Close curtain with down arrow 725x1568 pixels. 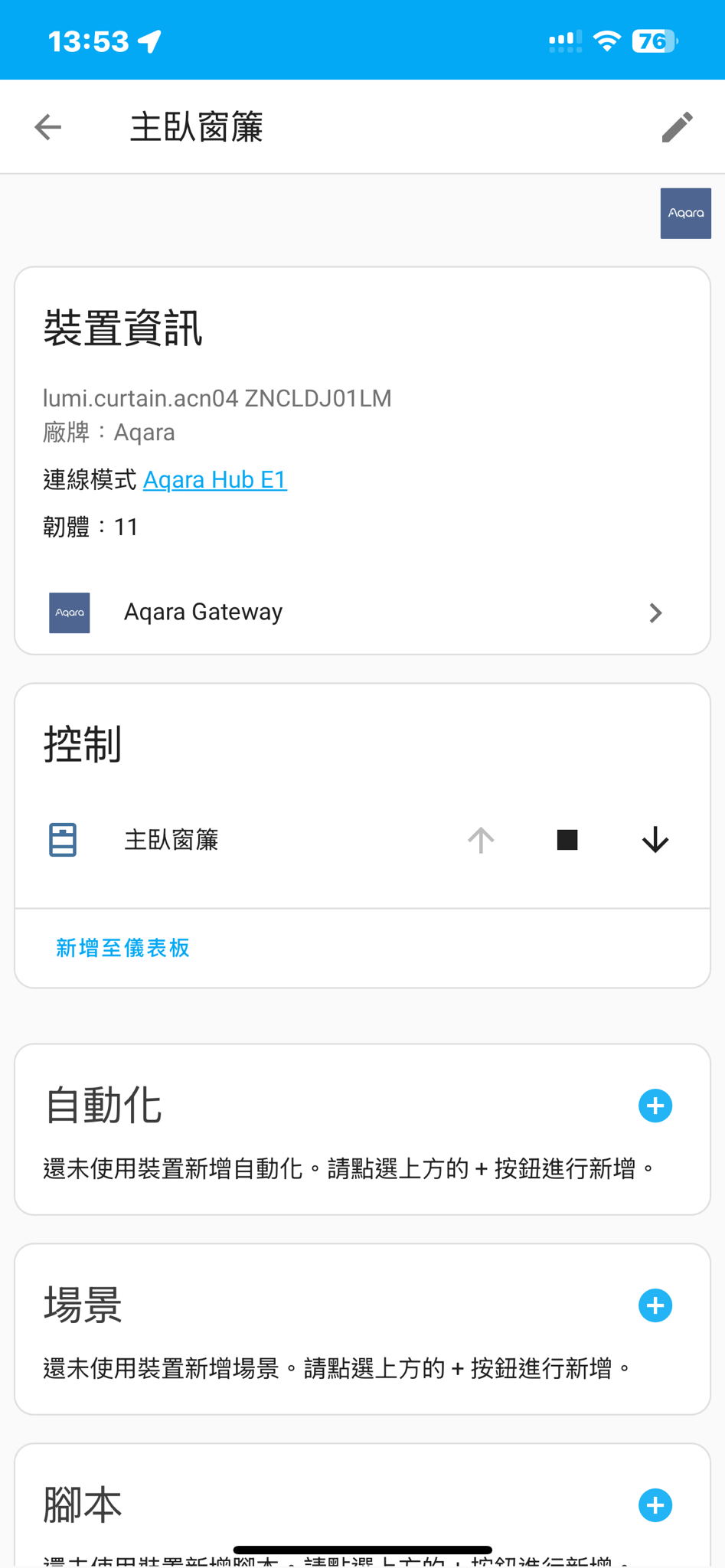coord(655,841)
